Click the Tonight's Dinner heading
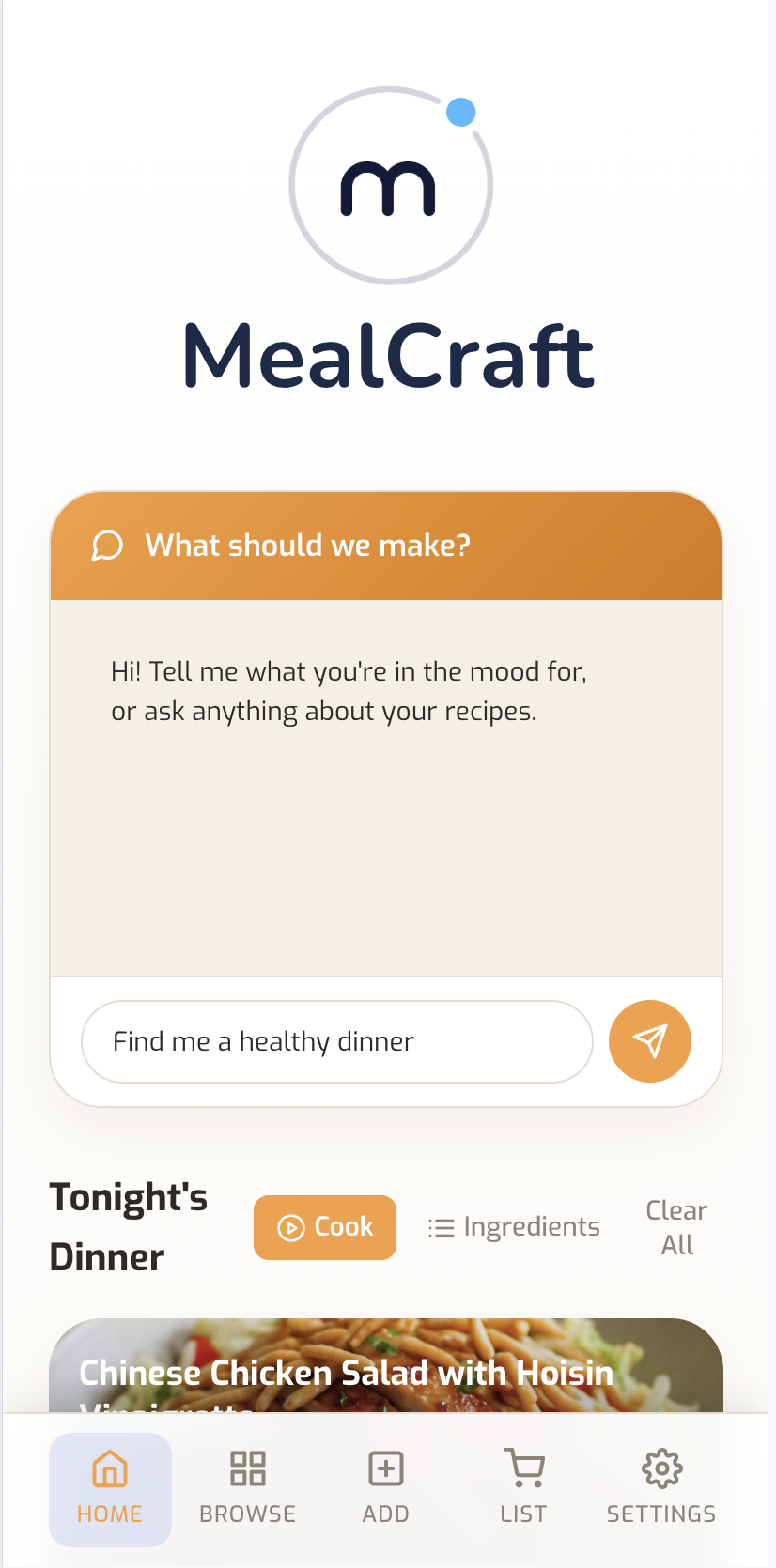Screen dimensions: 776x1568 pyautogui.click(x=129, y=1225)
